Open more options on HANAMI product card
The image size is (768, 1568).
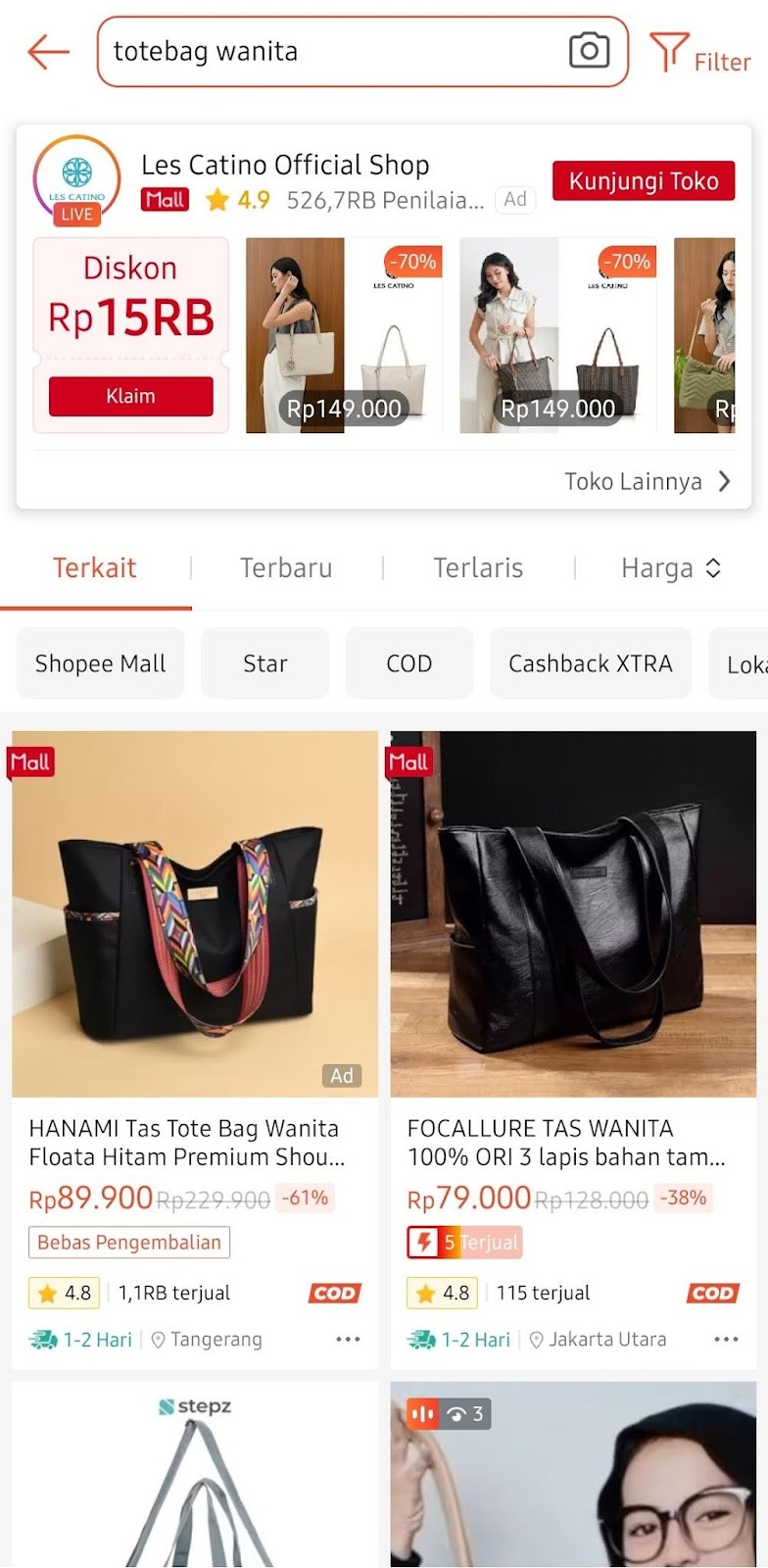click(x=348, y=1339)
